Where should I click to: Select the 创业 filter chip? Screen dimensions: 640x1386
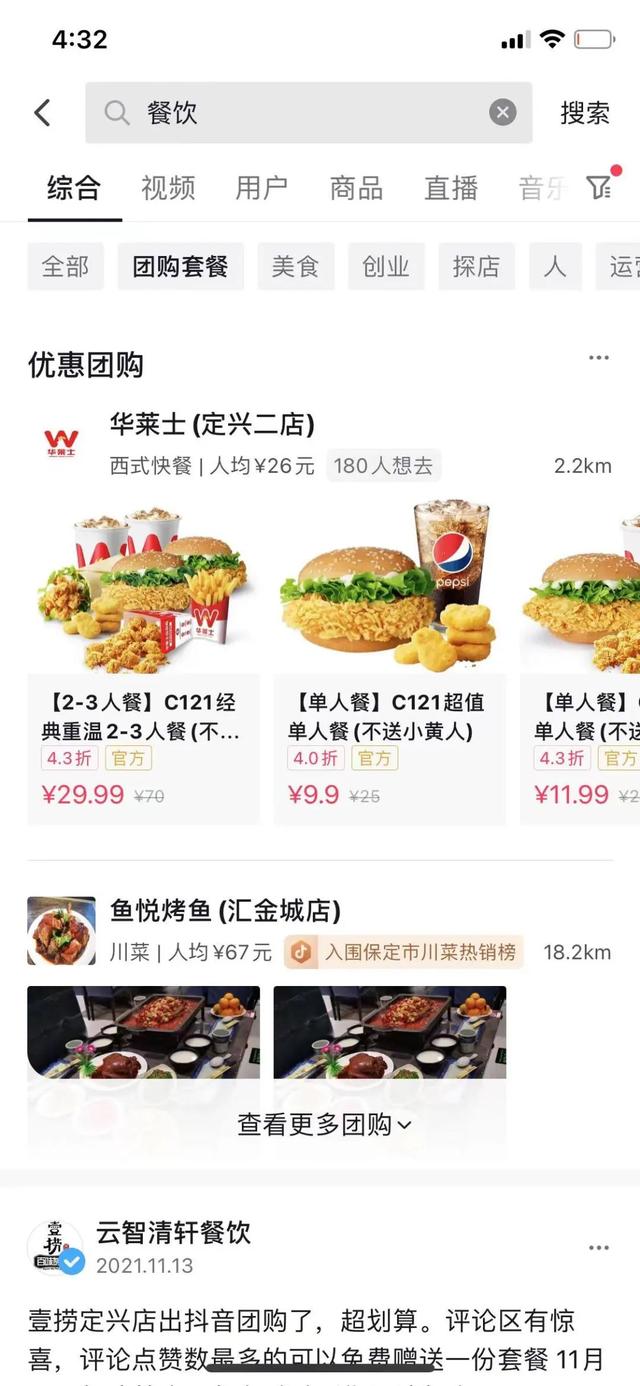pos(386,267)
